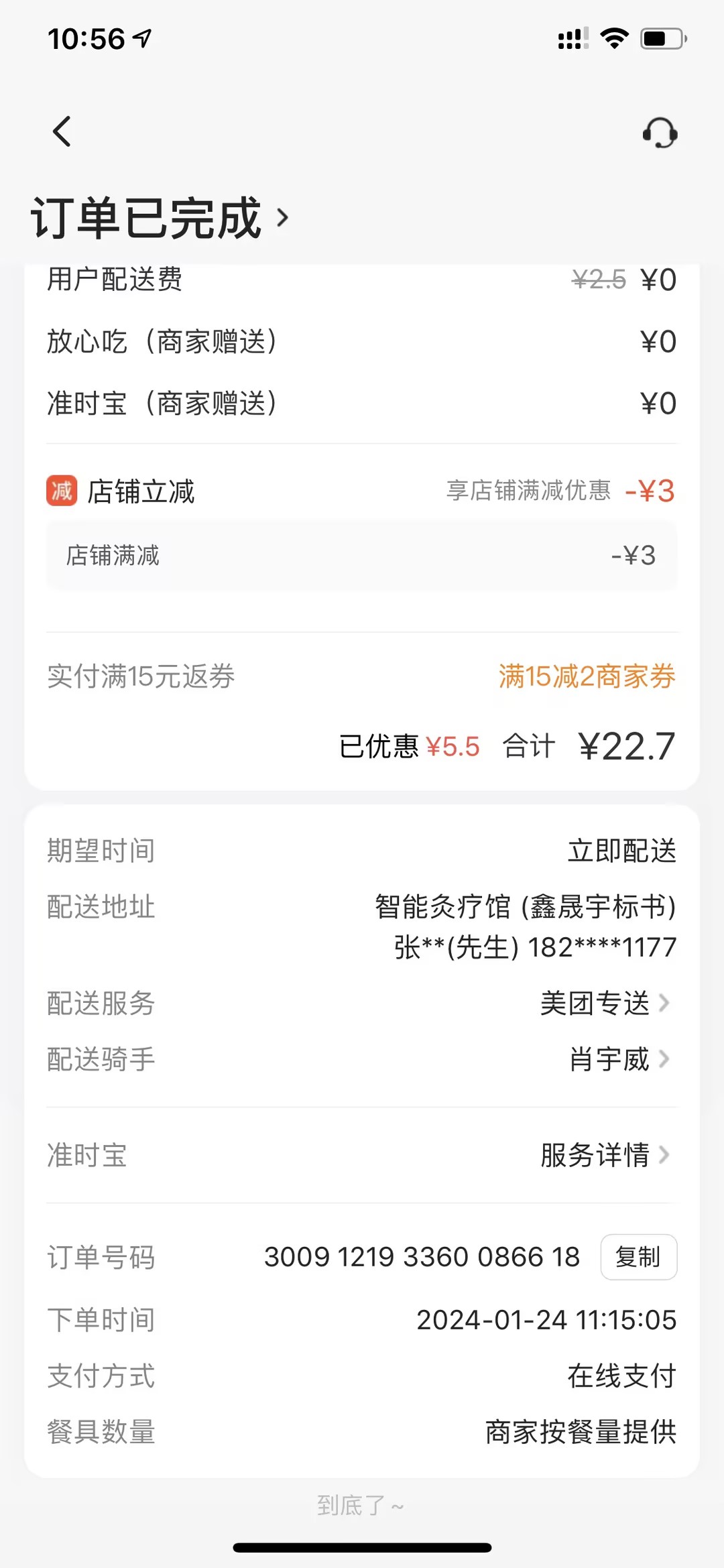Contact customer service via headset icon
This screenshot has height=1568, width=724.
click(660, 132)
